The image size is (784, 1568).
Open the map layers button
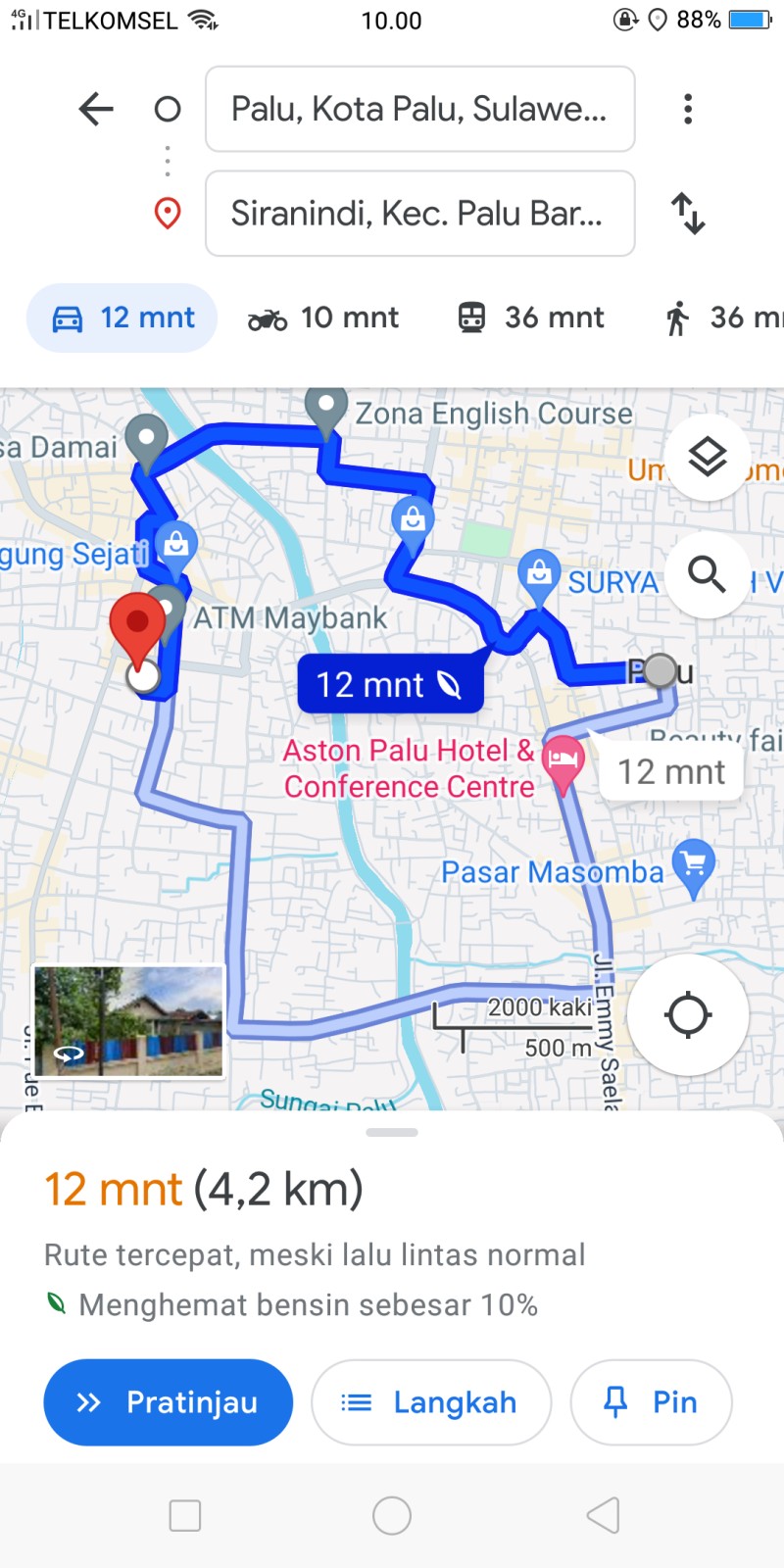708,457
